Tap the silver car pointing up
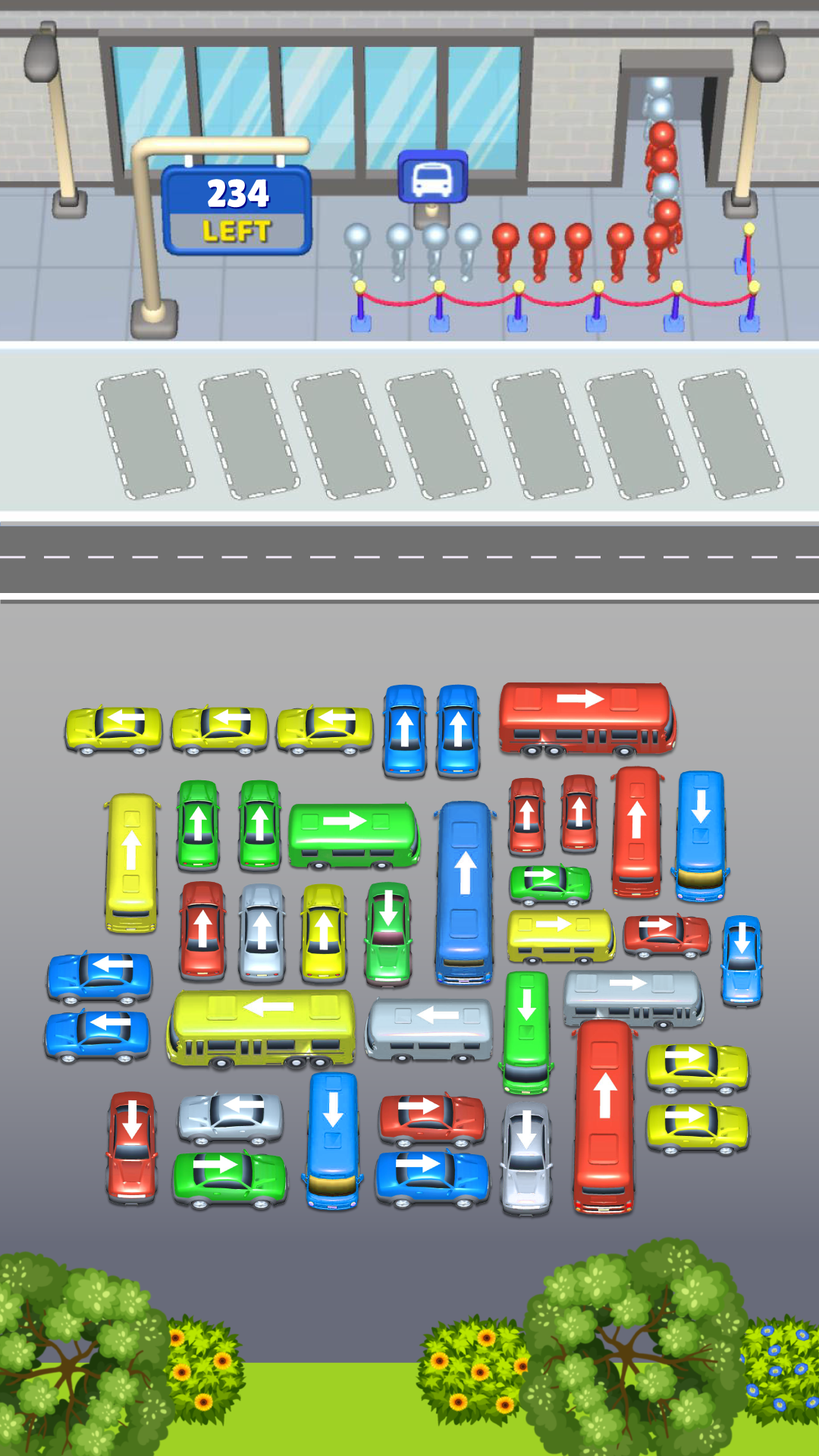This screenshot has width=819, height=1456. coord(262,933)
